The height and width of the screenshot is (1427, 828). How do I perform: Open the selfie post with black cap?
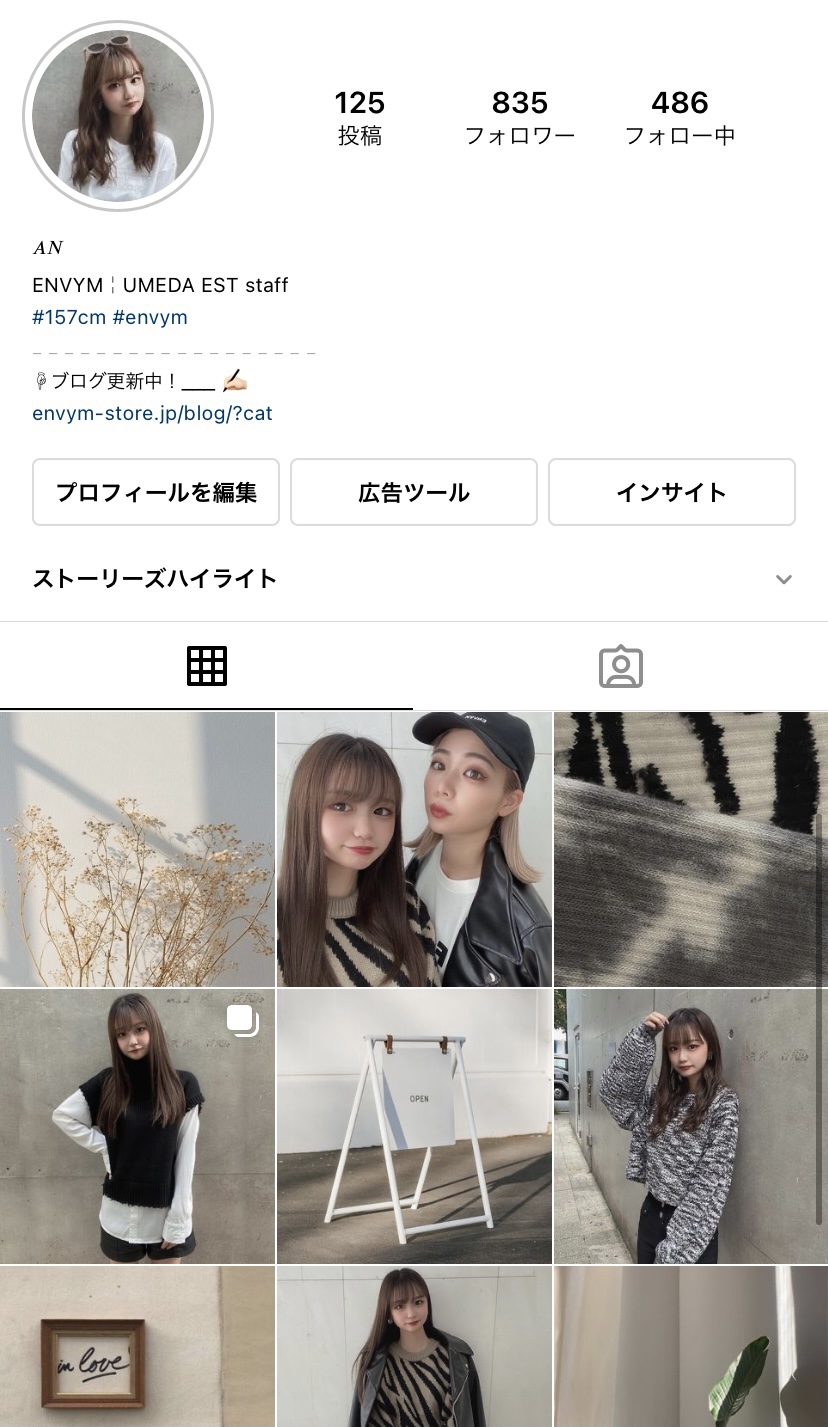coord(414,849)
